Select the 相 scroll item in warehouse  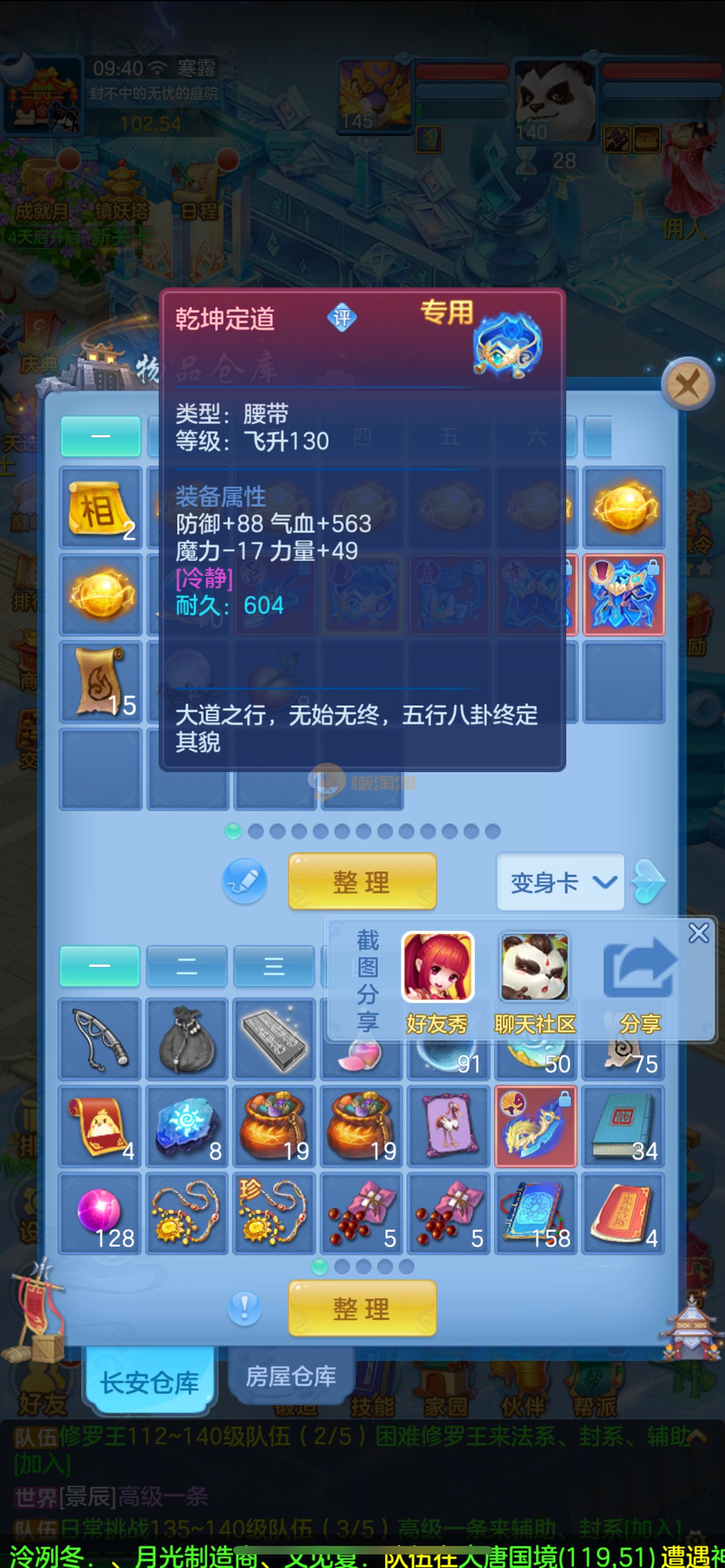pyautogui.click(x=101, y=508)
